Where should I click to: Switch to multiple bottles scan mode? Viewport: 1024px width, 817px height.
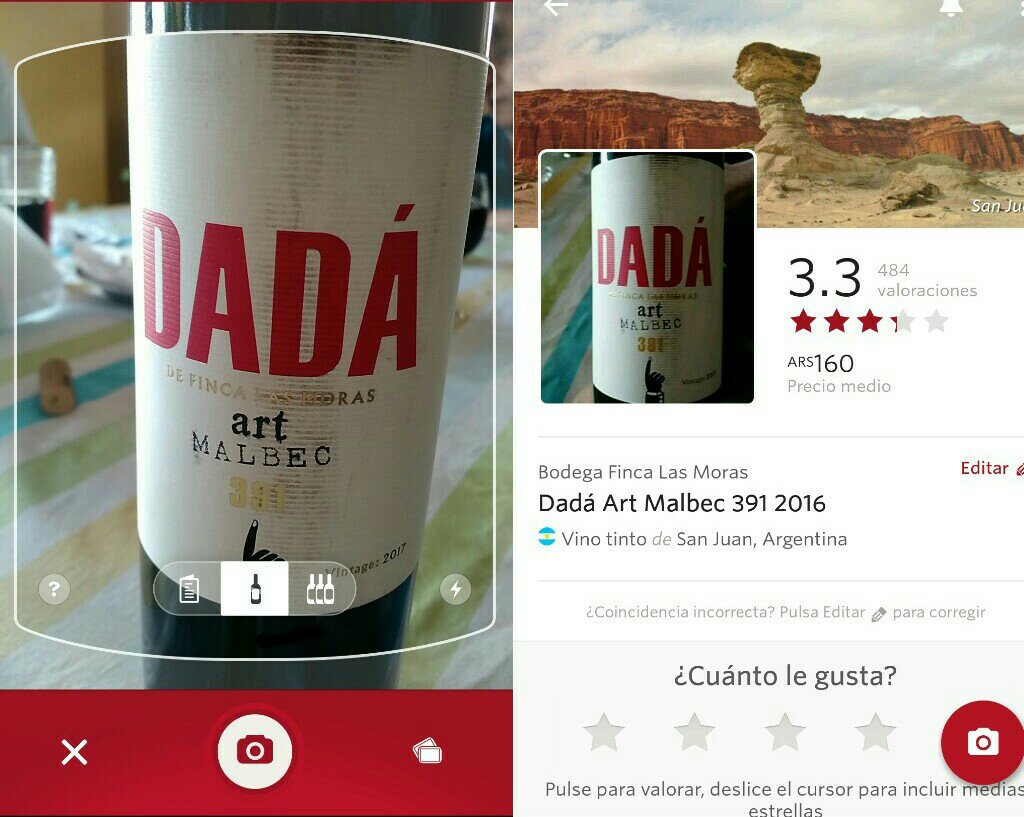point(320,589)
